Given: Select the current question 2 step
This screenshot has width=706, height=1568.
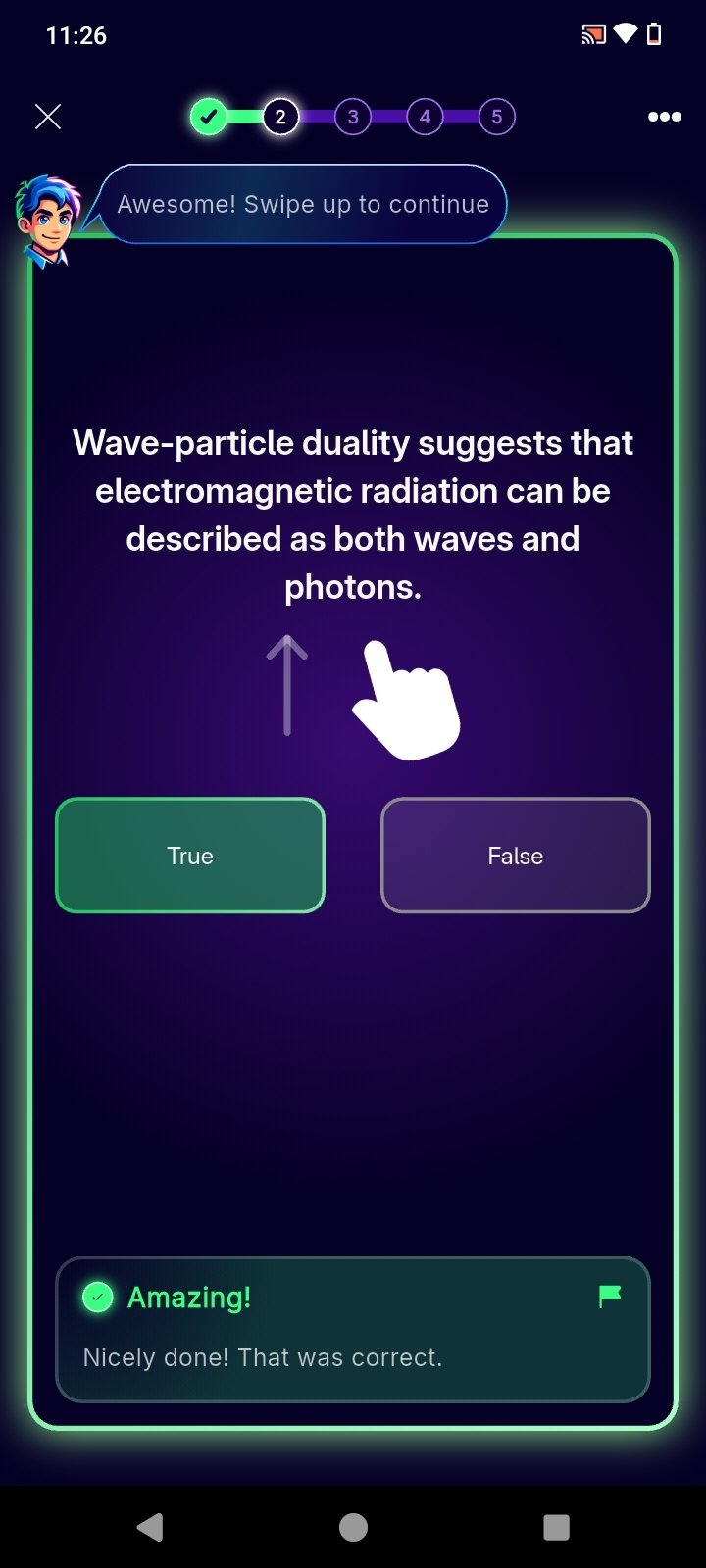Looking at the screenshot, I should pyautogui.click(x=280, y=116).
